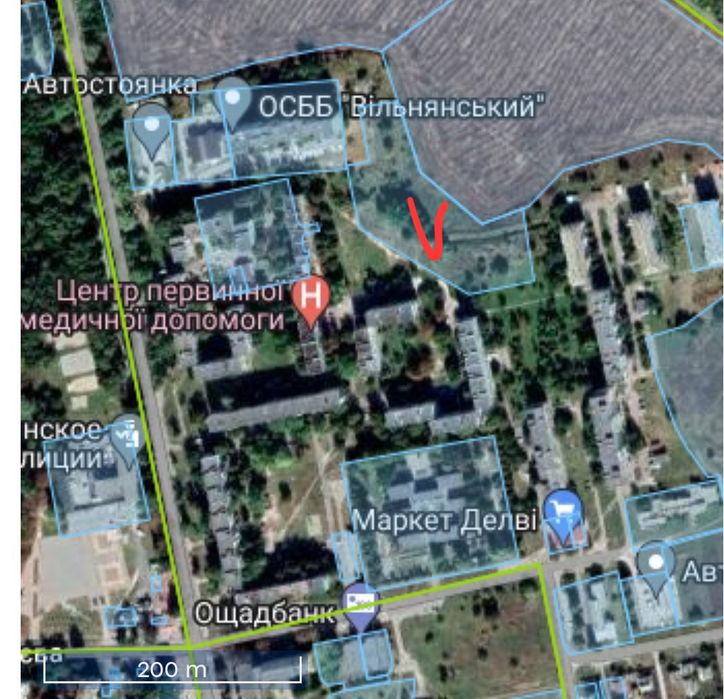
Task: Tap the Центр первинної медичної допомоги hospital marker
Action: tap(312, 298)
